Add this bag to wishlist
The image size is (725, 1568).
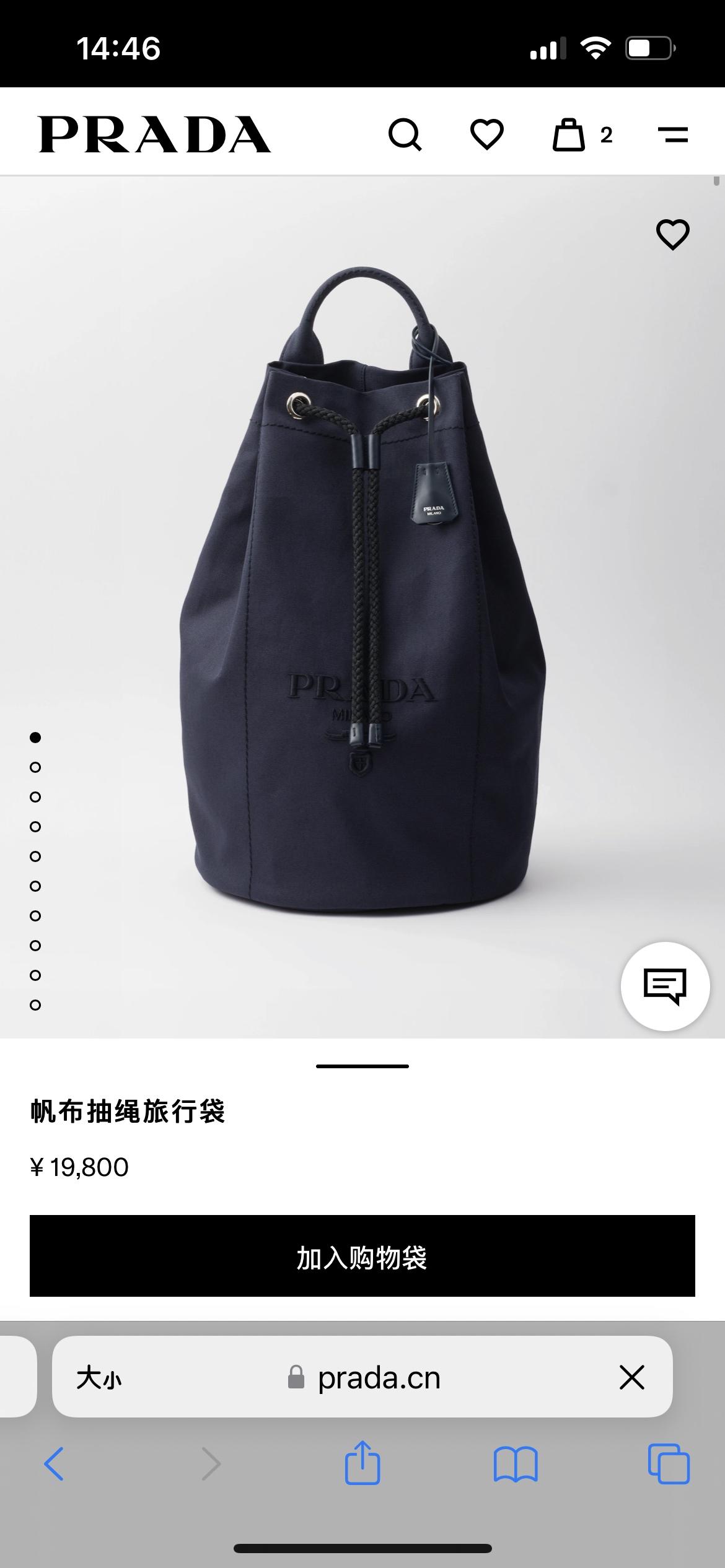pos(672,235)
